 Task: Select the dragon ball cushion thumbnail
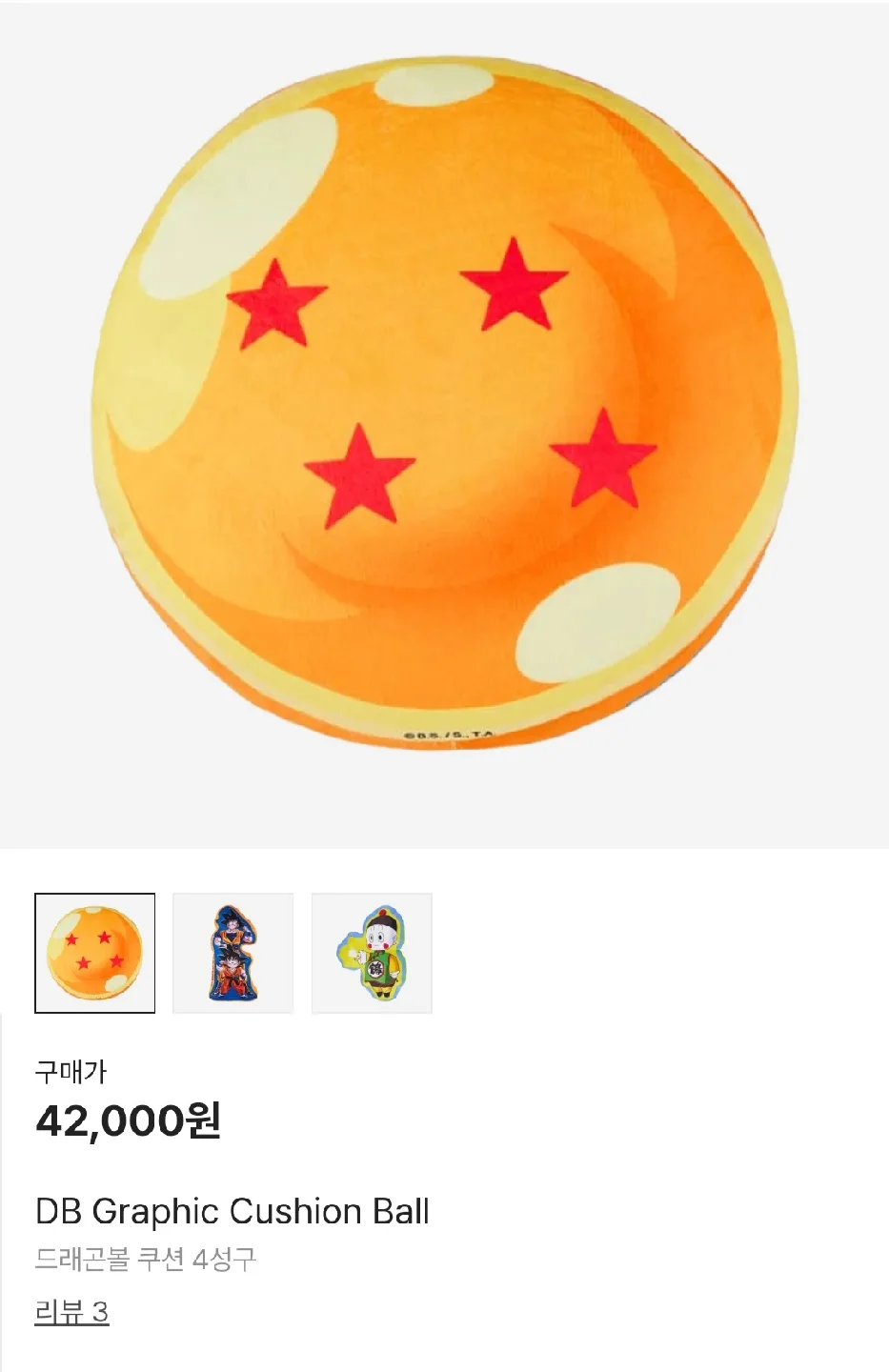(94, 953)
